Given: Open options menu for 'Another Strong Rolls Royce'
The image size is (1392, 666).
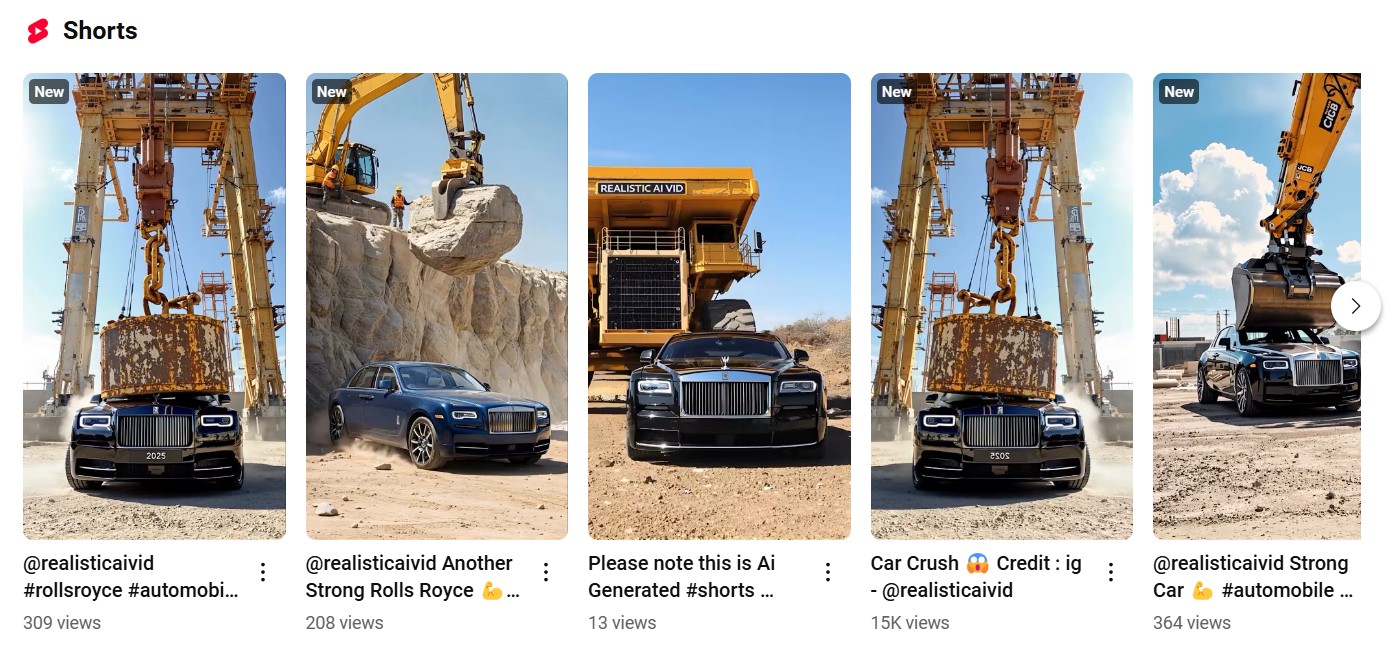Looking at the screenshot, I should [x=546, y=572].
